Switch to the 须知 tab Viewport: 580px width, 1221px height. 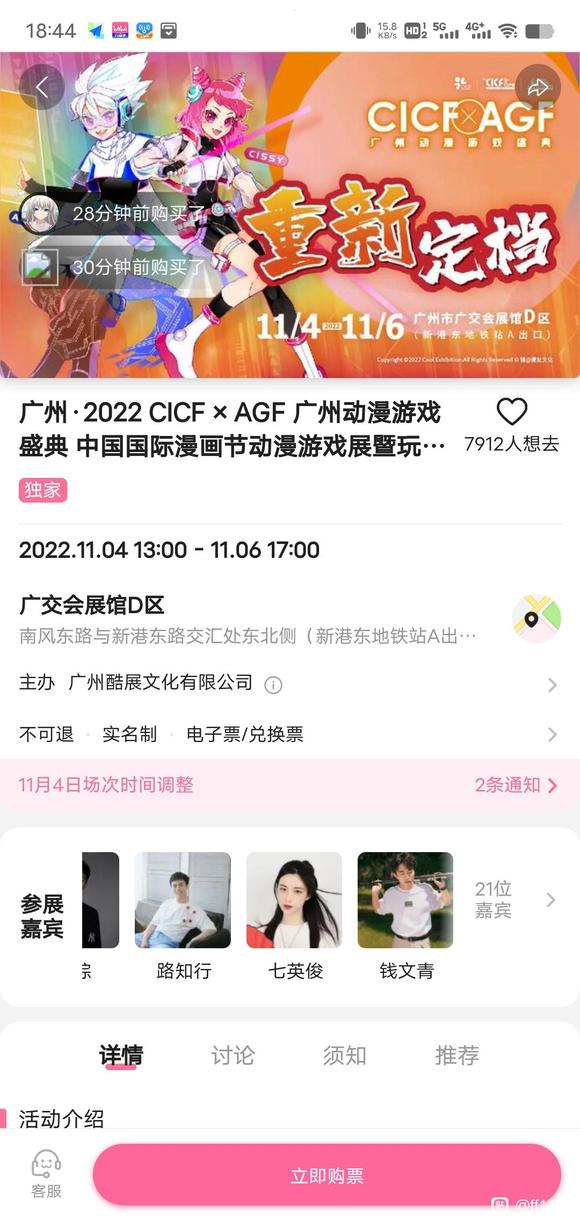pos(345,1055)
